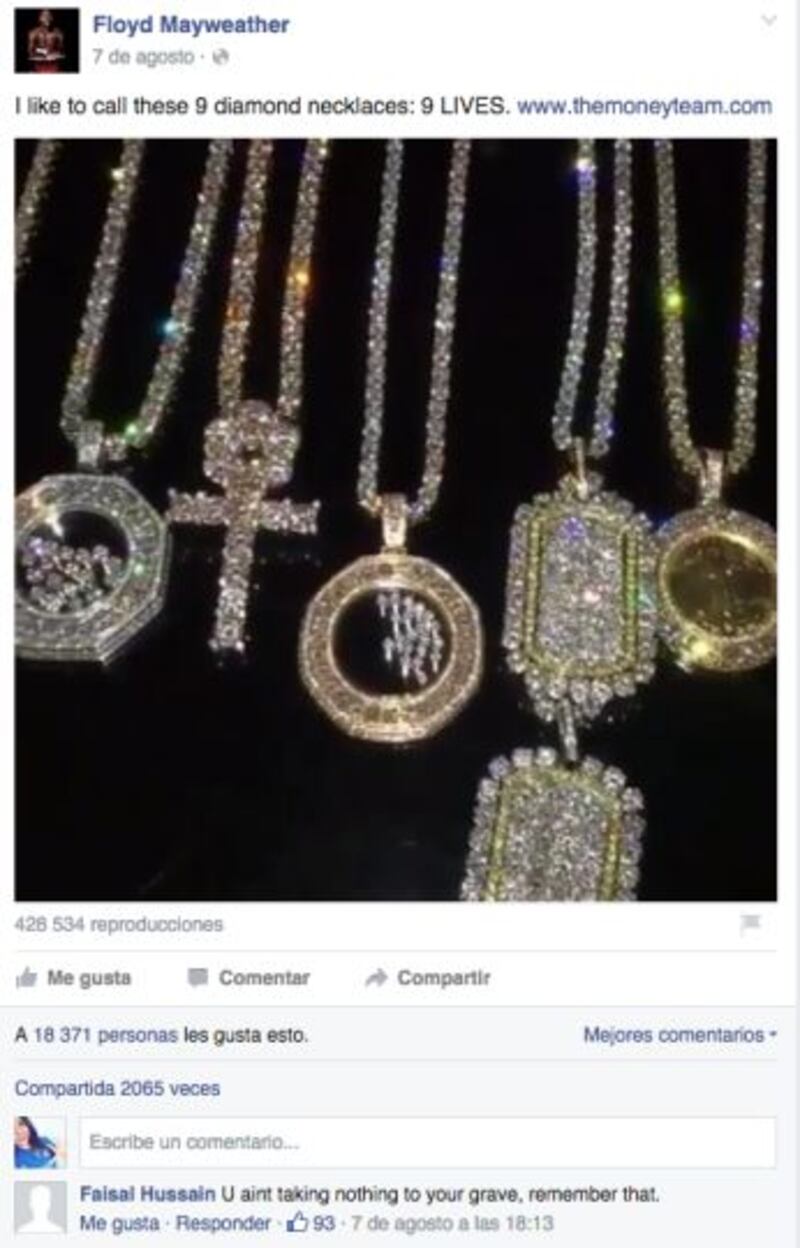The height and width of the screenshot is (1248, 800).
Task: See the 93 likes on Faisal's comment
Action: [312, 1223]
